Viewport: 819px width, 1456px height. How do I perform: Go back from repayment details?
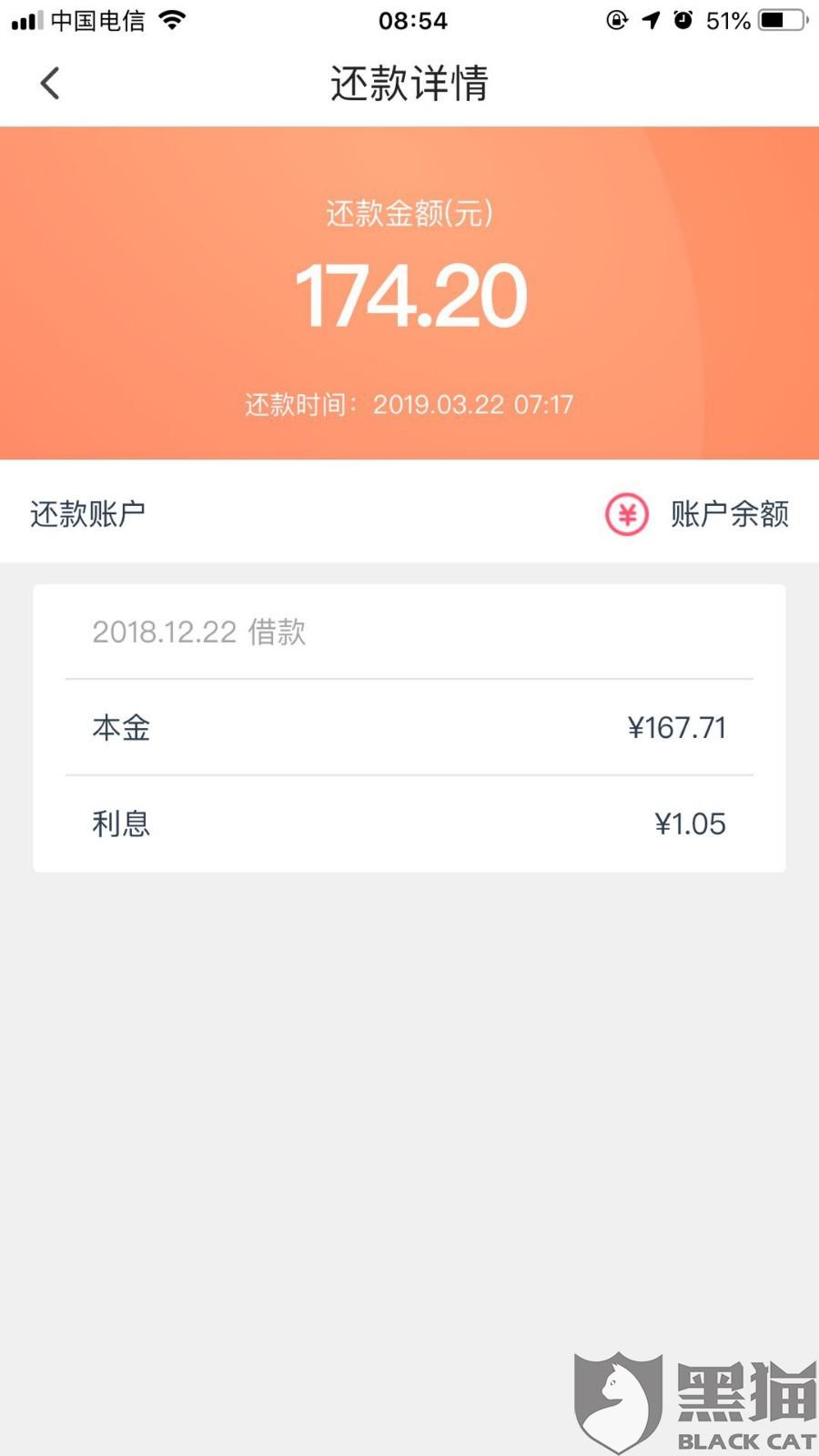click(x=50, y=83)
